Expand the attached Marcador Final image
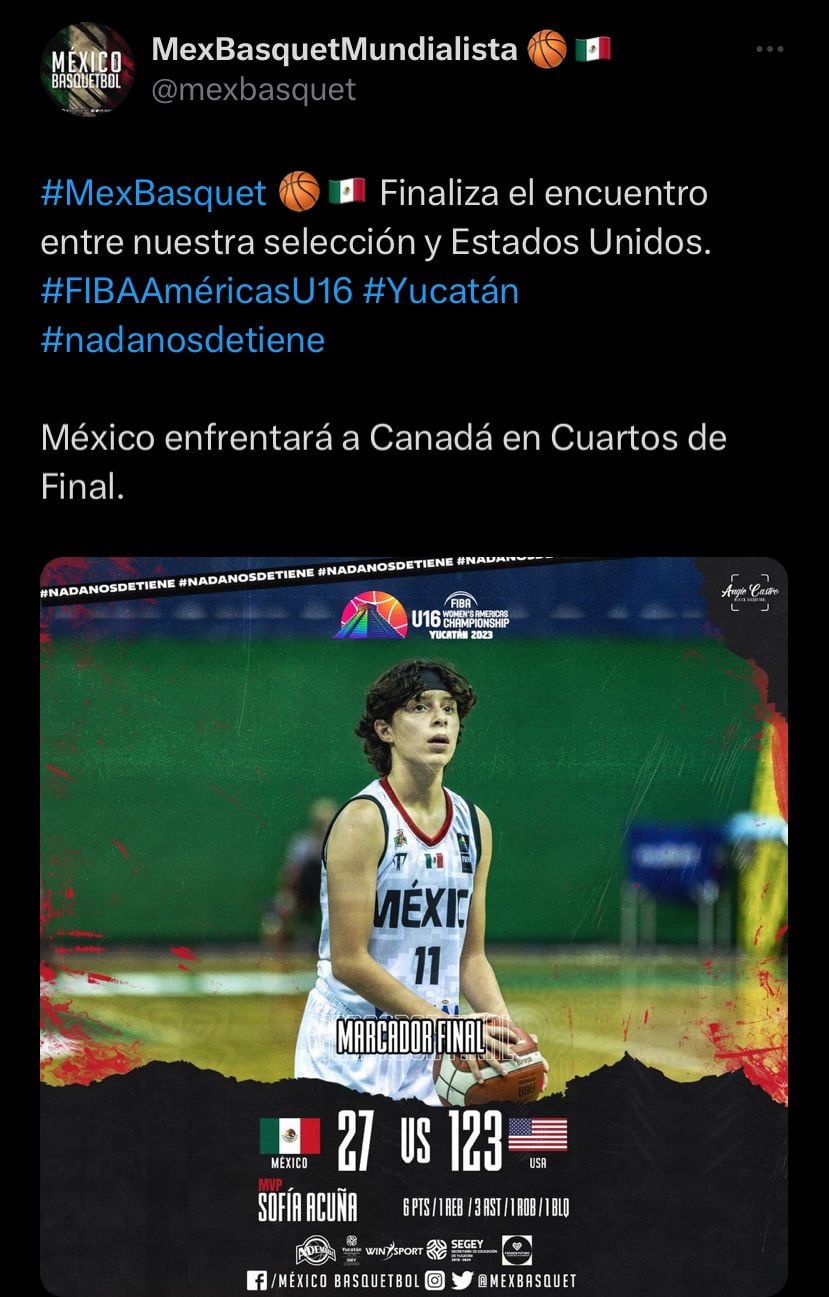 point(414,925)
